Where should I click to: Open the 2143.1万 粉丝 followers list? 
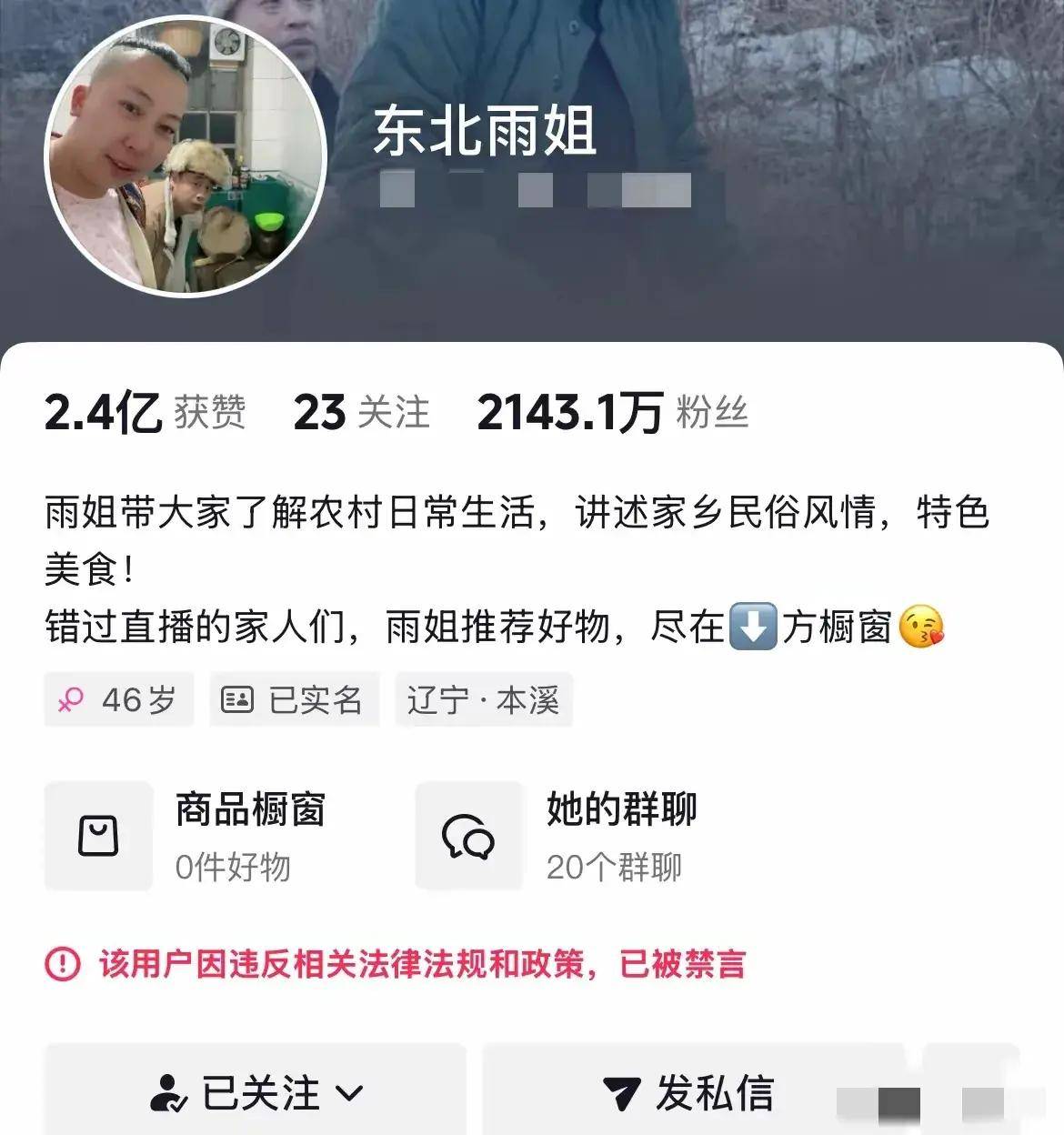point(612,413)
